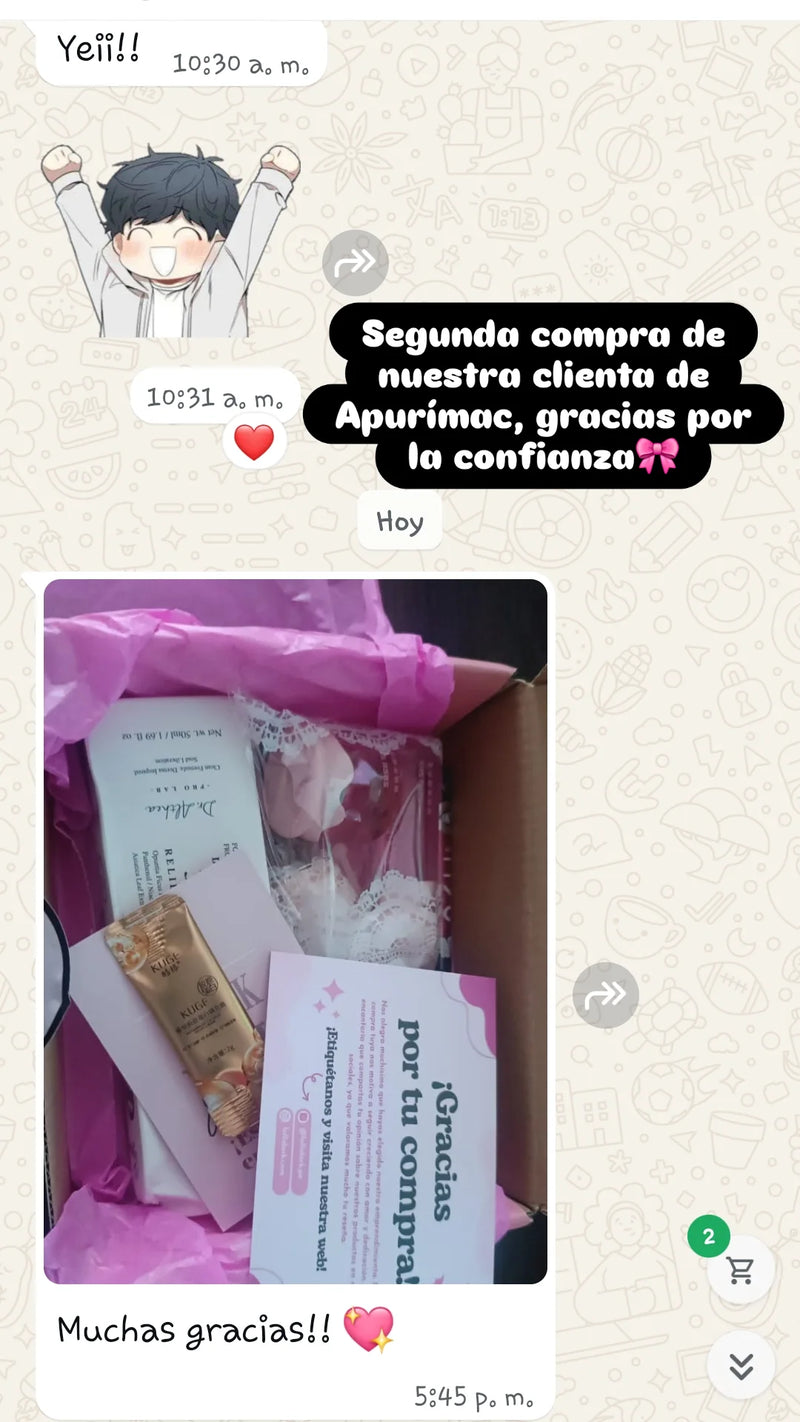Forward the gift box photo message
Screen dimensions: 800x1422
click(x=605, y=995)
